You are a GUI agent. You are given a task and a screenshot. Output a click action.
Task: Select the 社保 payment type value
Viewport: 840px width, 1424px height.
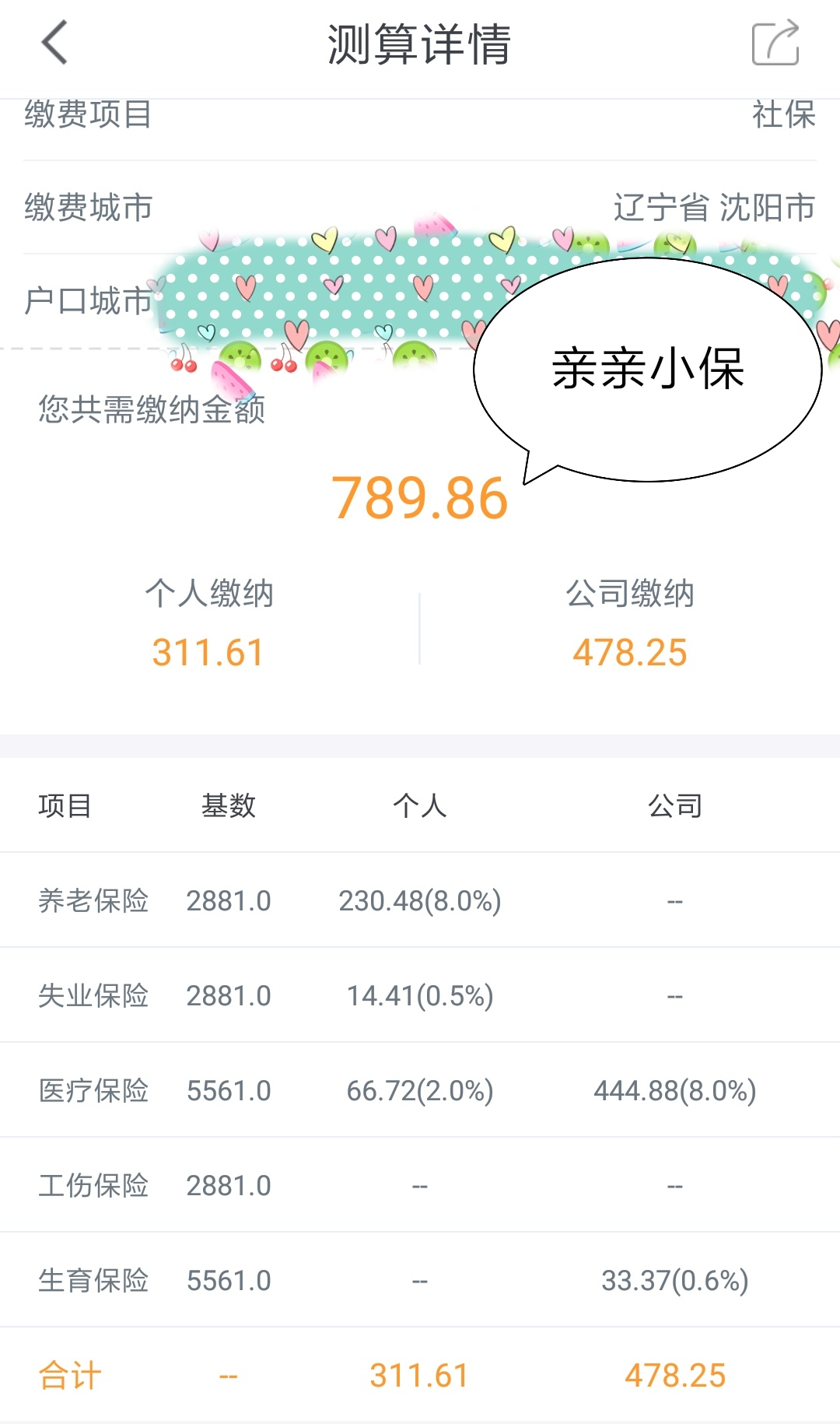click(x=785, y=114)
